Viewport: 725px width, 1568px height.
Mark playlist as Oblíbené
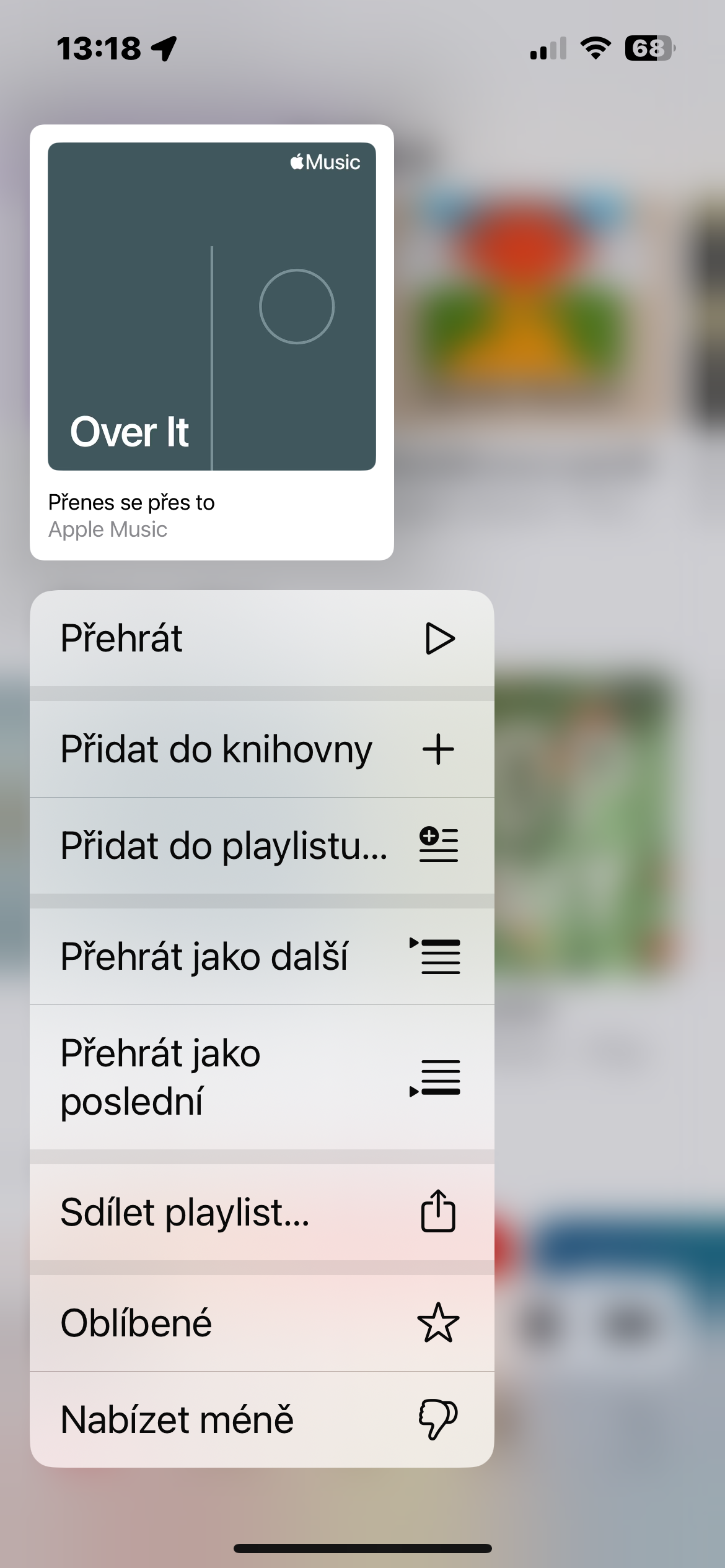tap(261, 1323)
